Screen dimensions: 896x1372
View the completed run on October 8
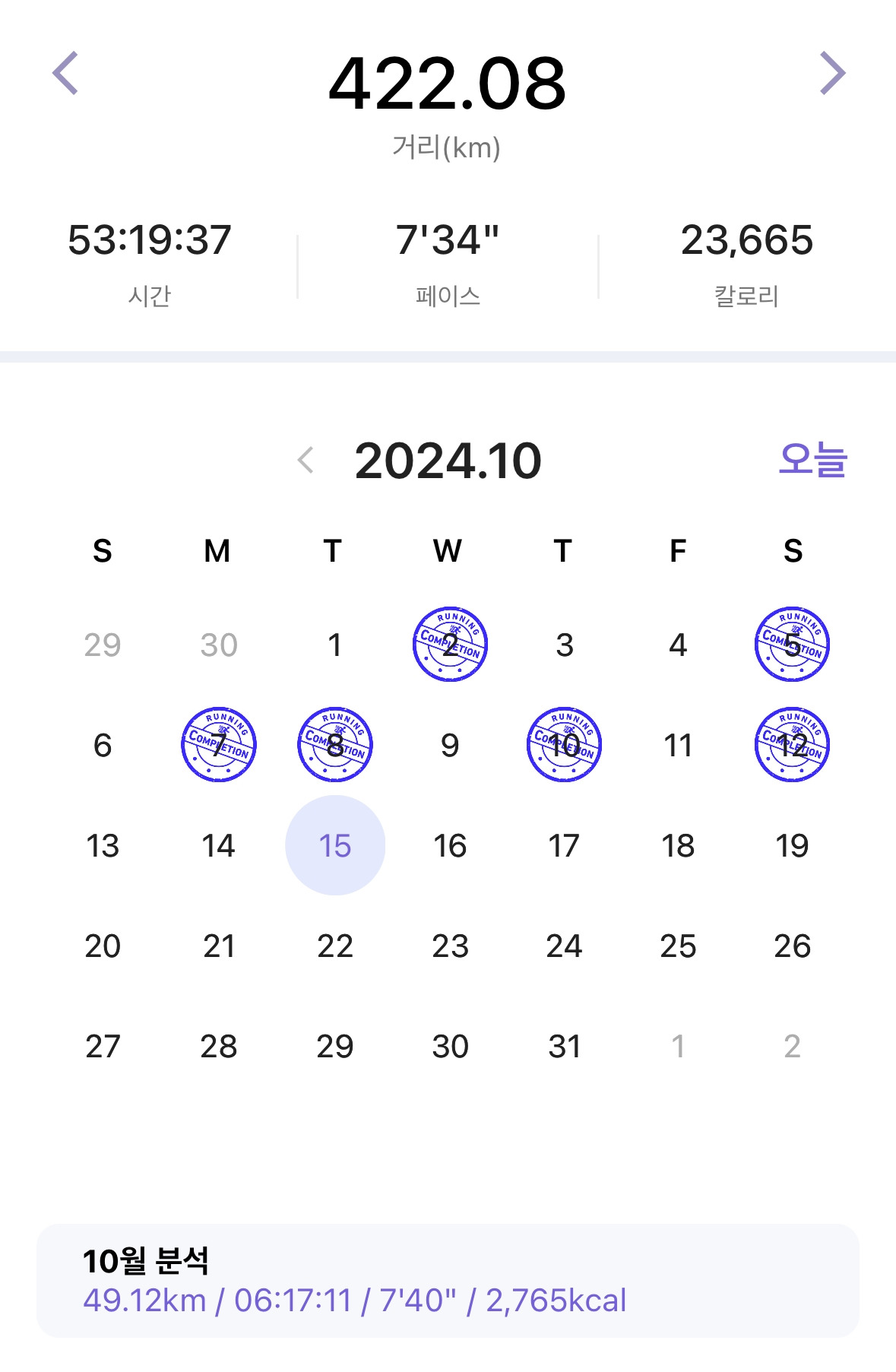pyautogui.click(x=335, y=745)
